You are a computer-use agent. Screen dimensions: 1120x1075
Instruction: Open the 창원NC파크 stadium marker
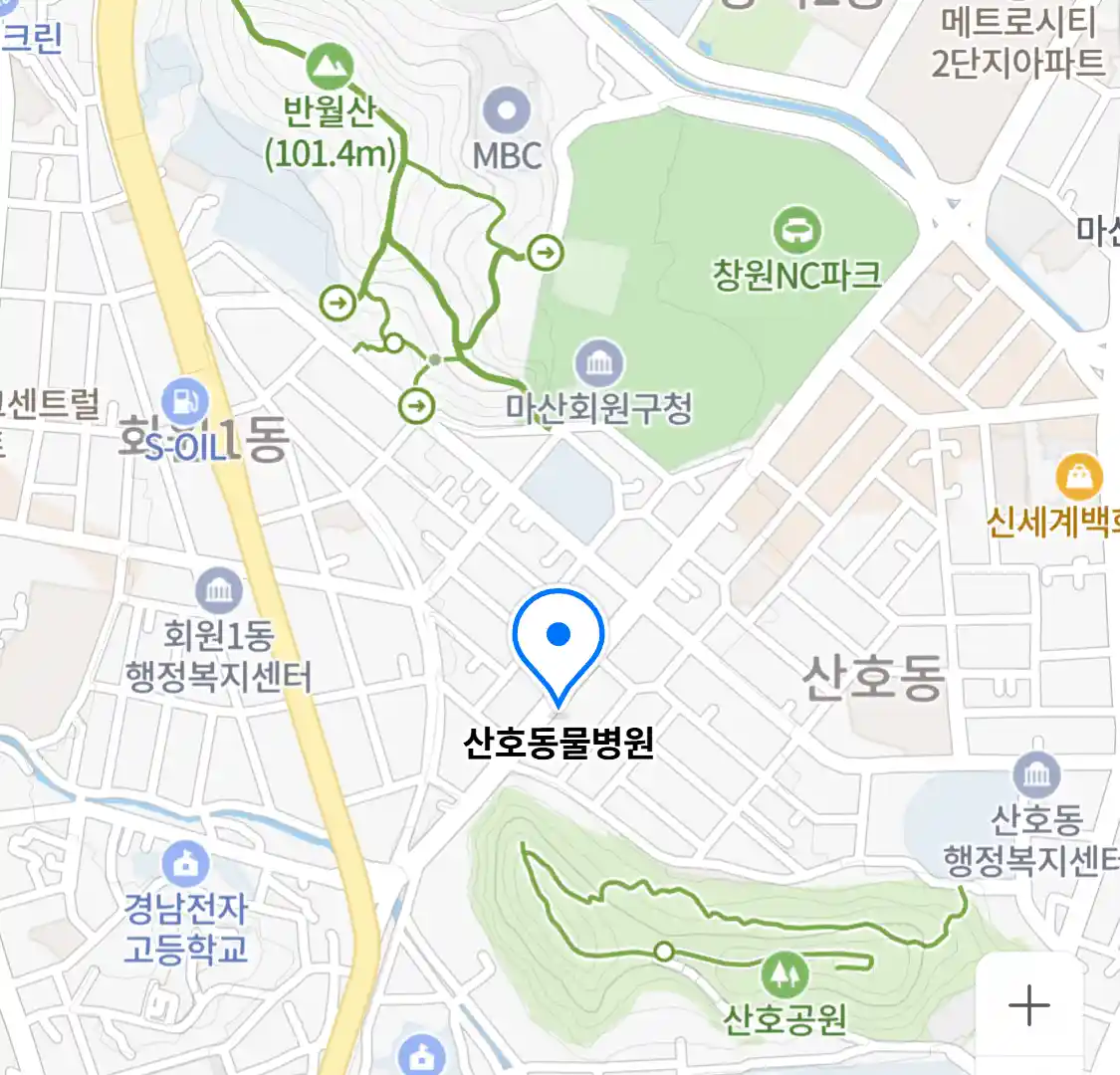(796, 231)
